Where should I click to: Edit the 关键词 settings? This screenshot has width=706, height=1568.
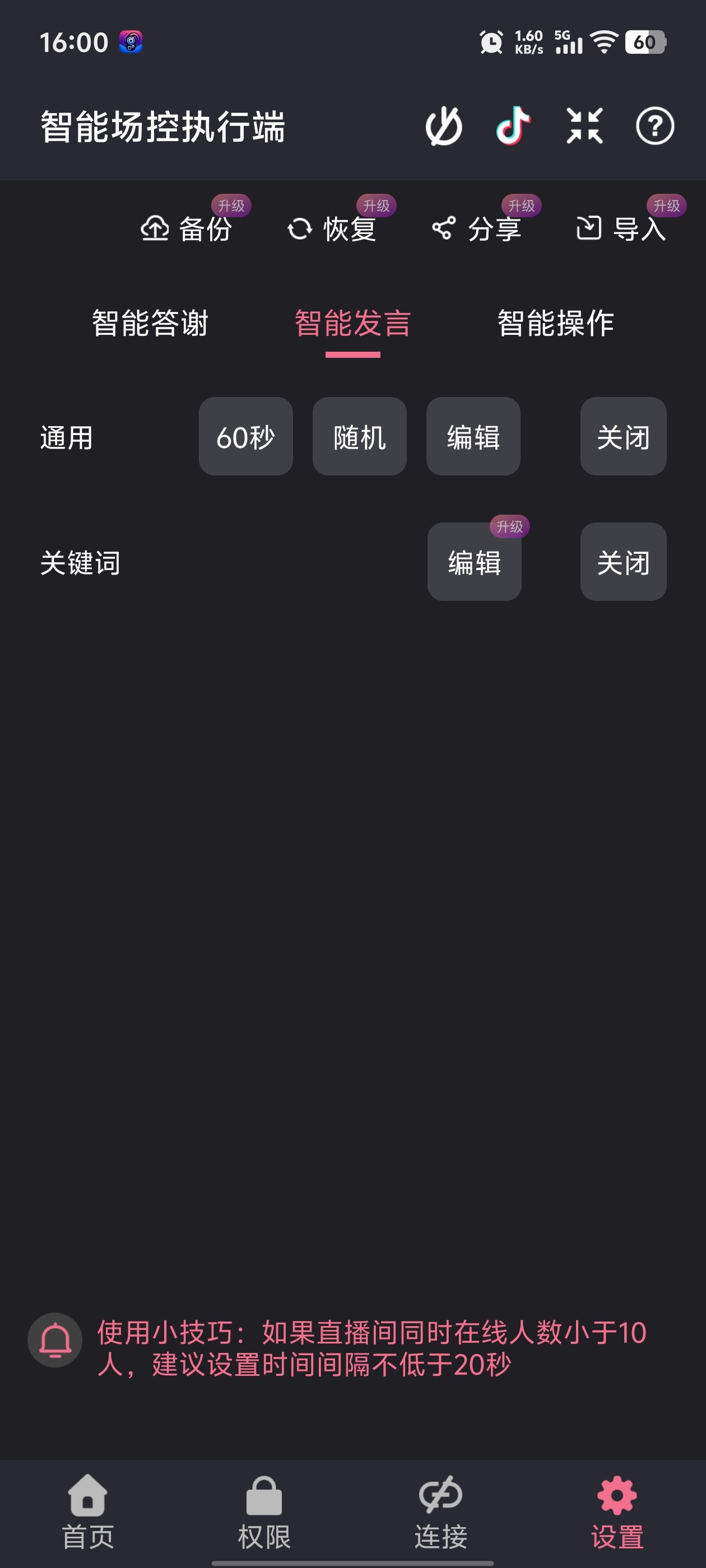[475, 562]
